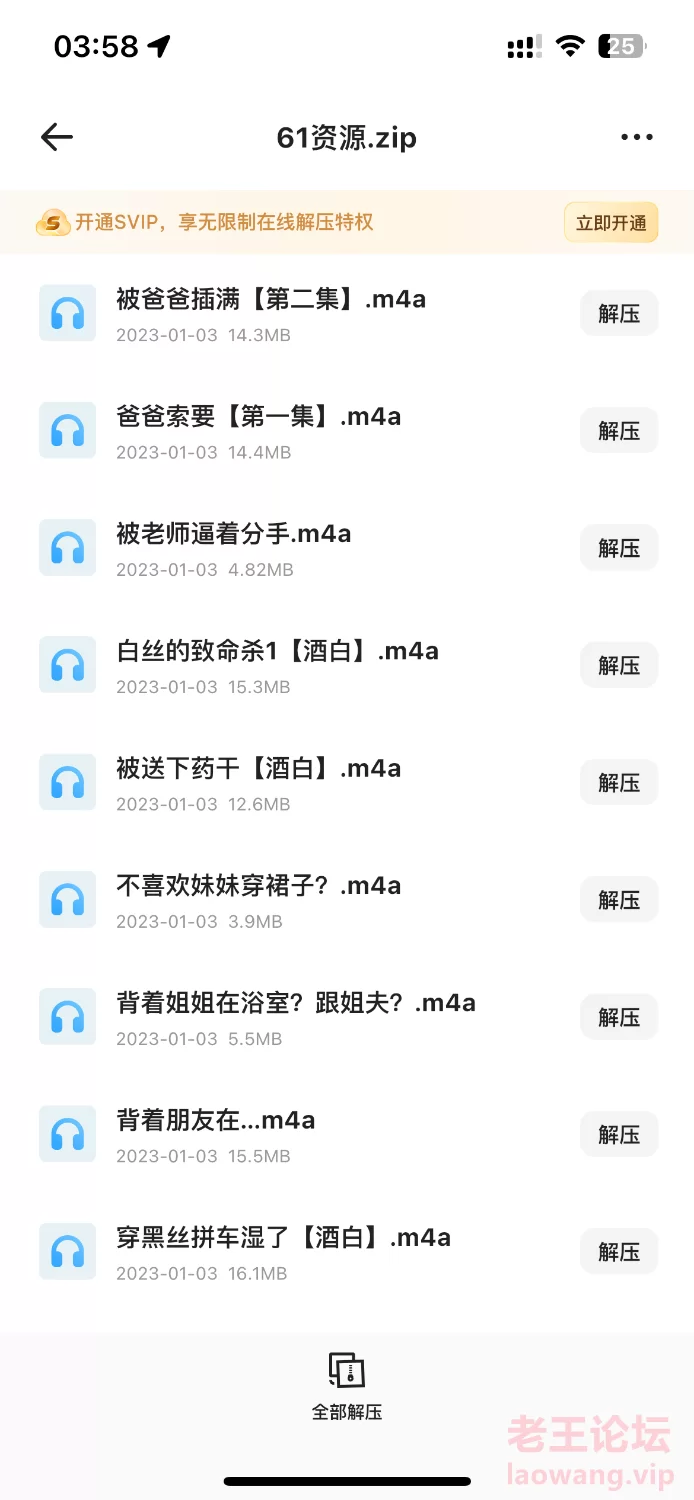Image resolution: width=694 pixels, height=1500 pixels.
Task: Extract the 14.3MB audio file
Action: tap(619, 314)
